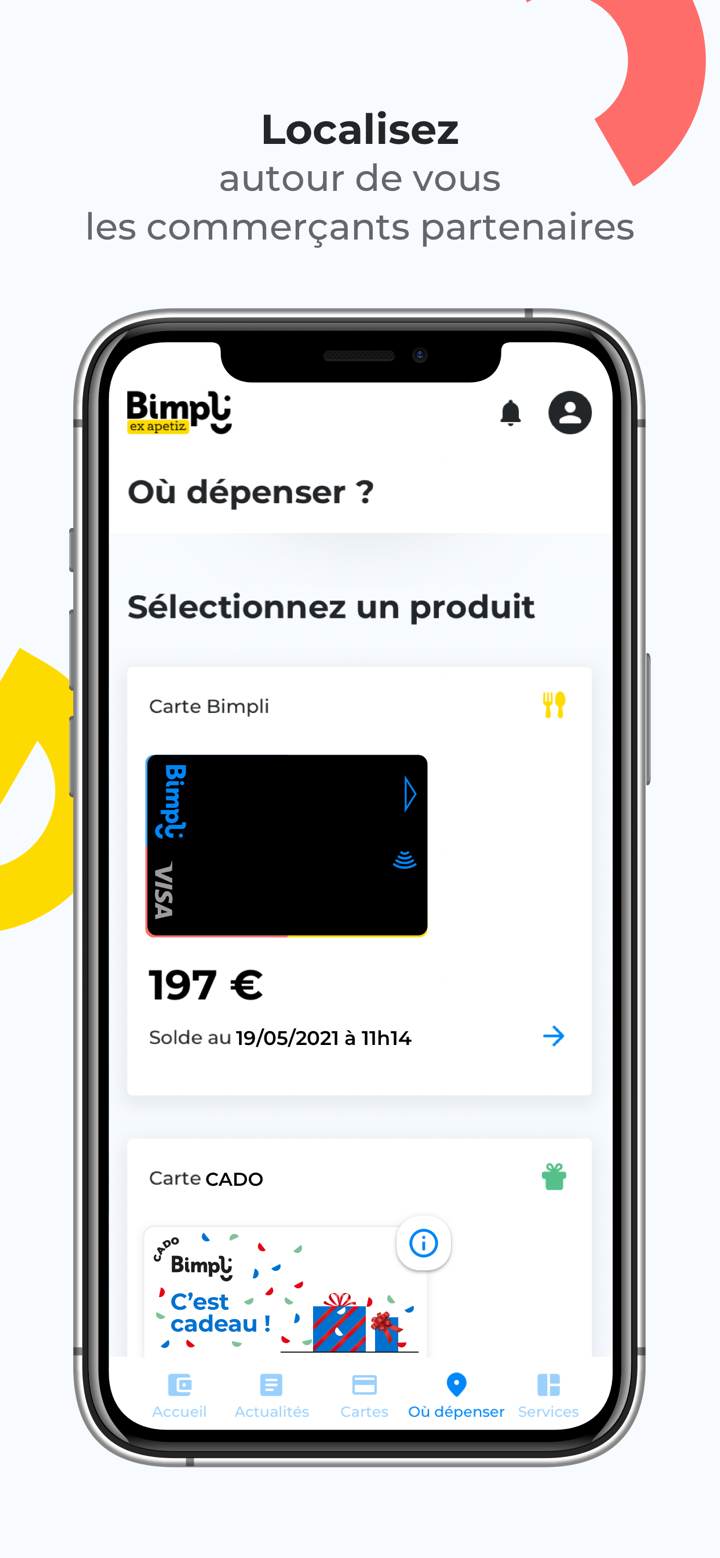The width and height of the screenshot is (720, 1558).
Task: Open the info tooltip on Carte CADO
Action: (423, 1243)
